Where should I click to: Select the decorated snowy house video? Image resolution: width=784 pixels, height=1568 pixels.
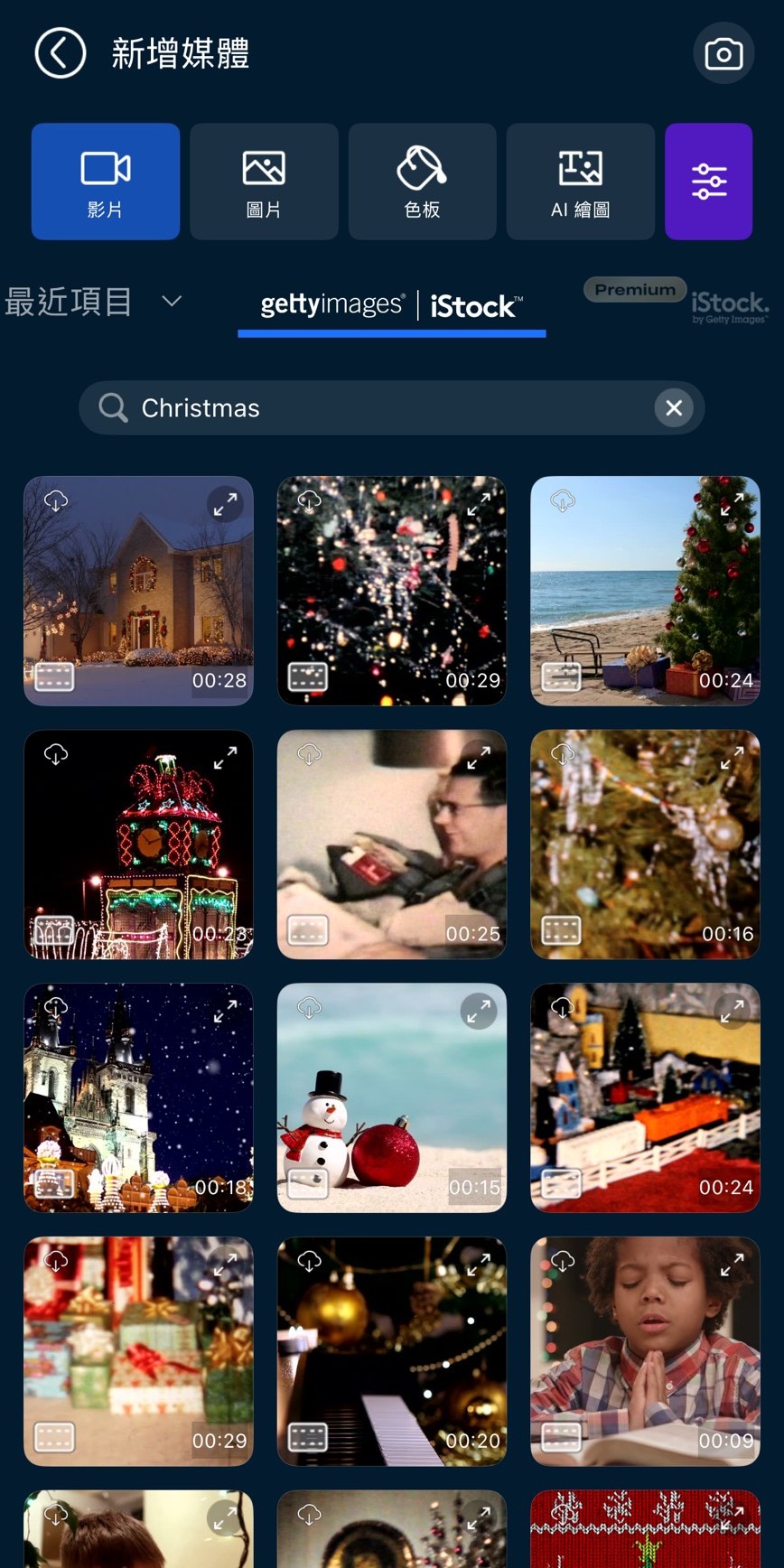(138, 591)
